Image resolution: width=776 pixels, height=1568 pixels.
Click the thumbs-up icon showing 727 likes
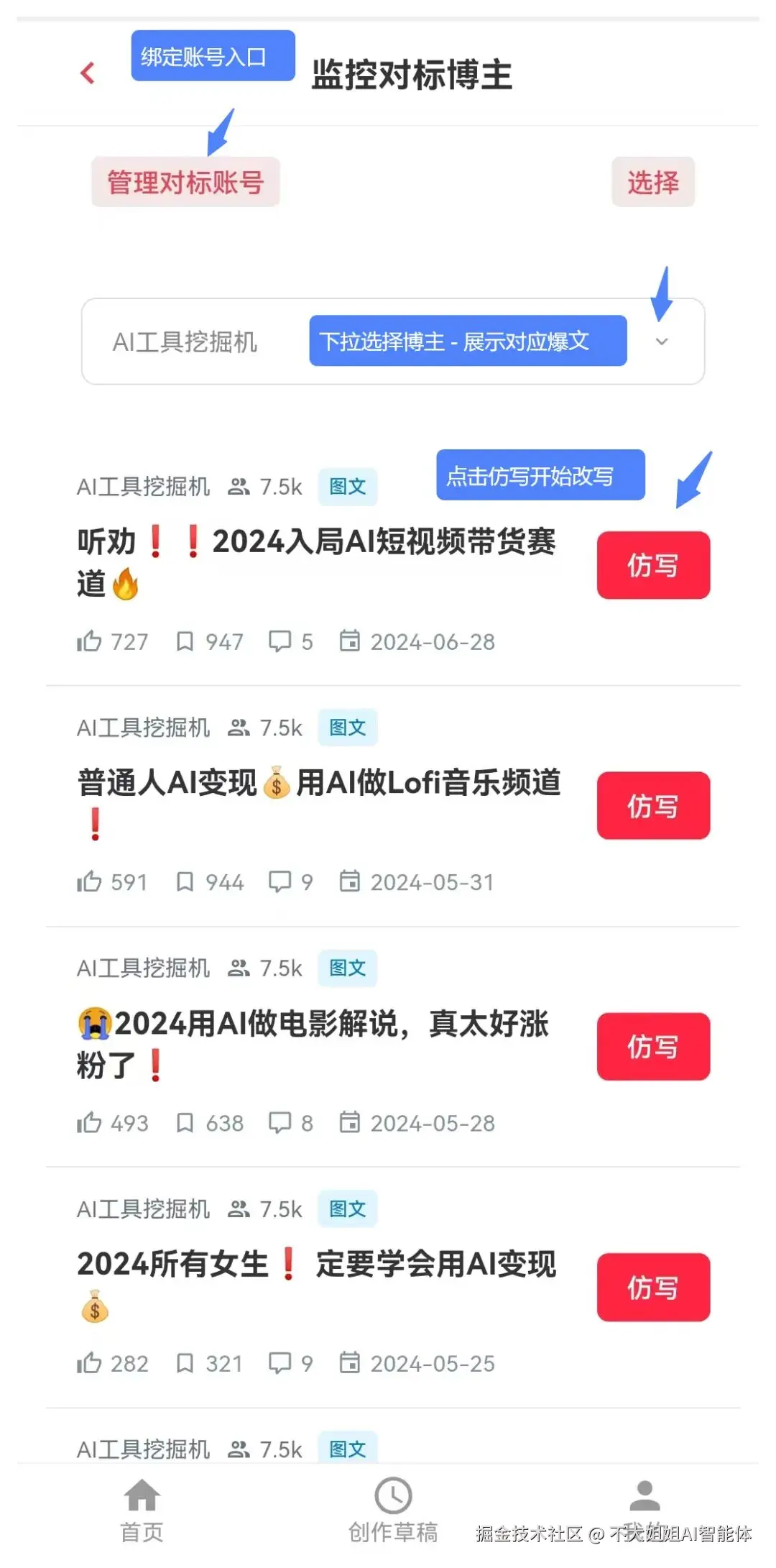(89, 640)
